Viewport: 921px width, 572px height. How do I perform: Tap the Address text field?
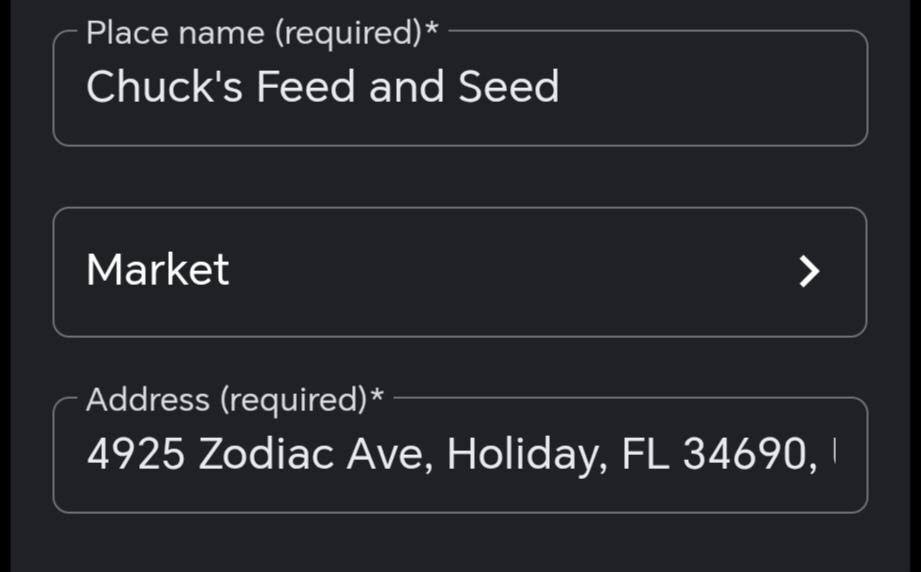(x=459, y=456)
